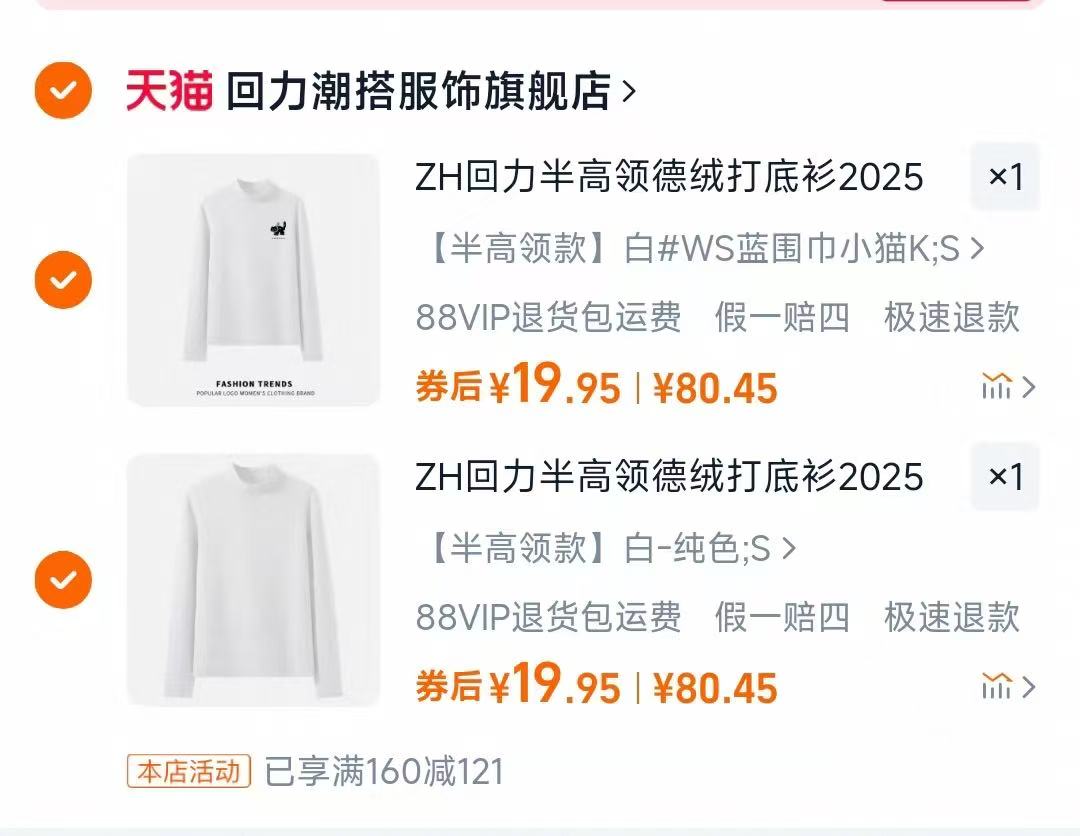Deselect the 蓝围巾小猫 shirt item checkbox
Image resolution: width=1080 pixels, height=836 pixels.
click(x=63, y=280)
